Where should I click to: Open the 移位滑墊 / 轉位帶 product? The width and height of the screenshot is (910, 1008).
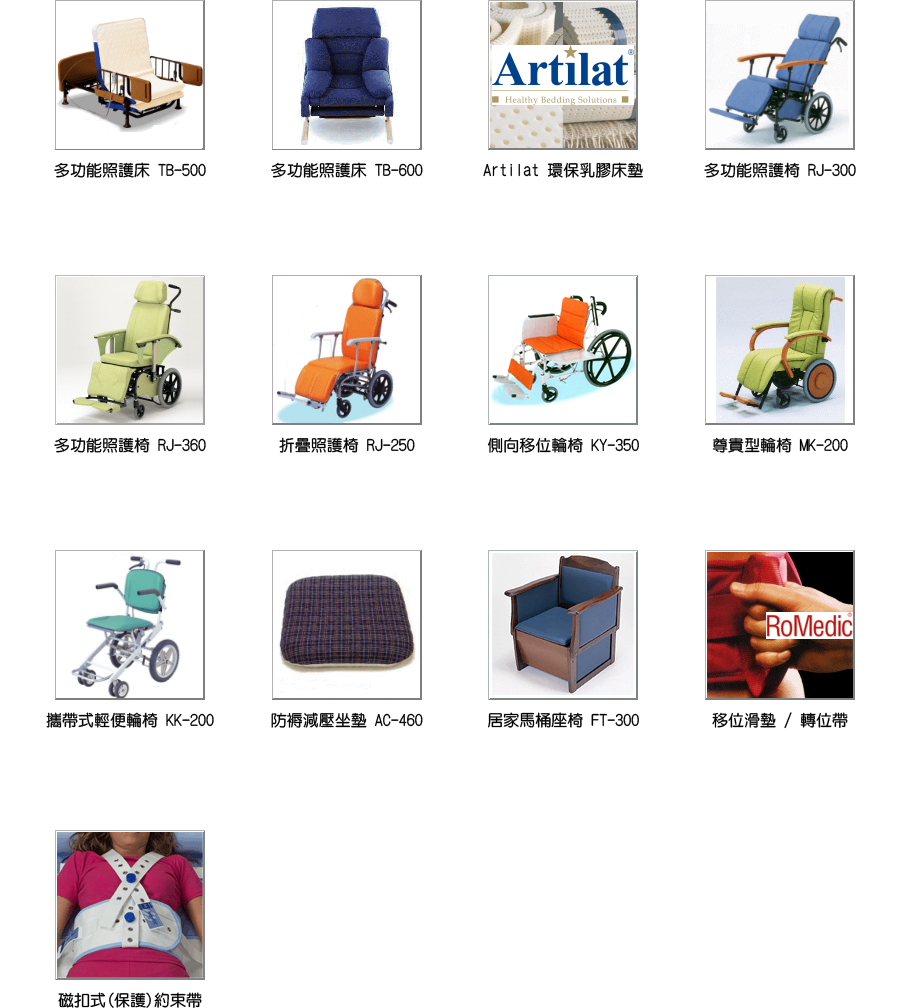click(780, 626)
